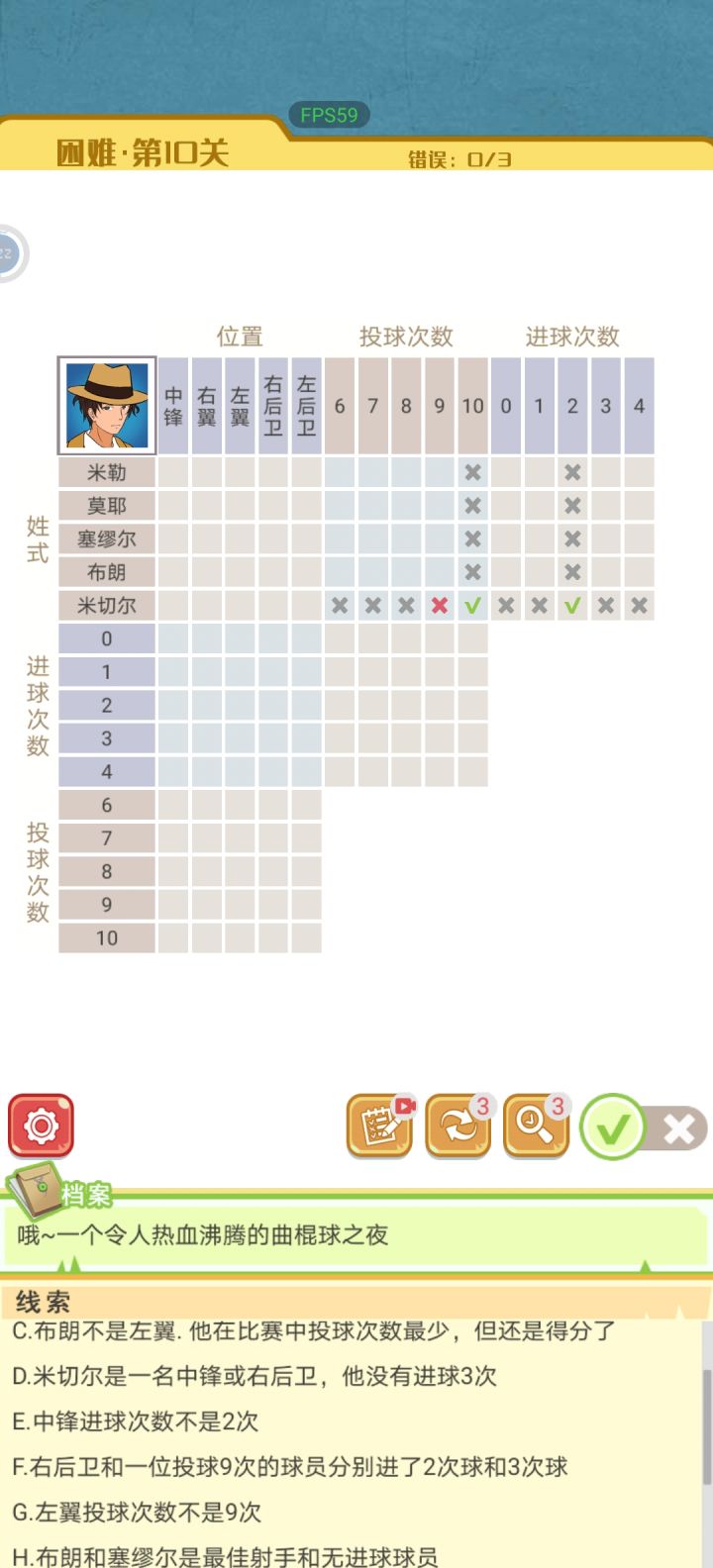Image resolution: width=713 pixels, height=1568 pixels.
Task: Toggle the red X under column 9 for 米切尔
Action: click(x=439, y=605)
